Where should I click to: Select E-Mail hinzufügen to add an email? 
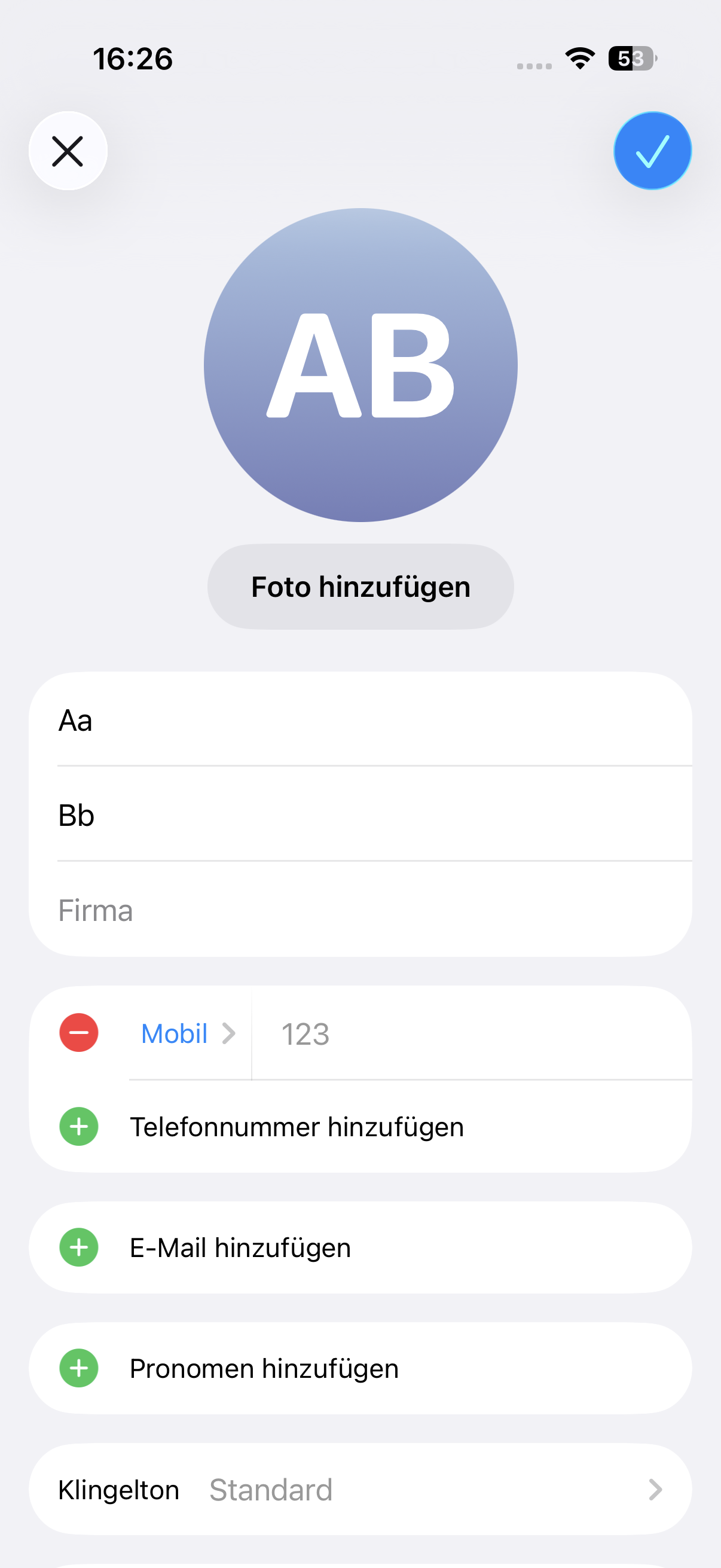240,1248
